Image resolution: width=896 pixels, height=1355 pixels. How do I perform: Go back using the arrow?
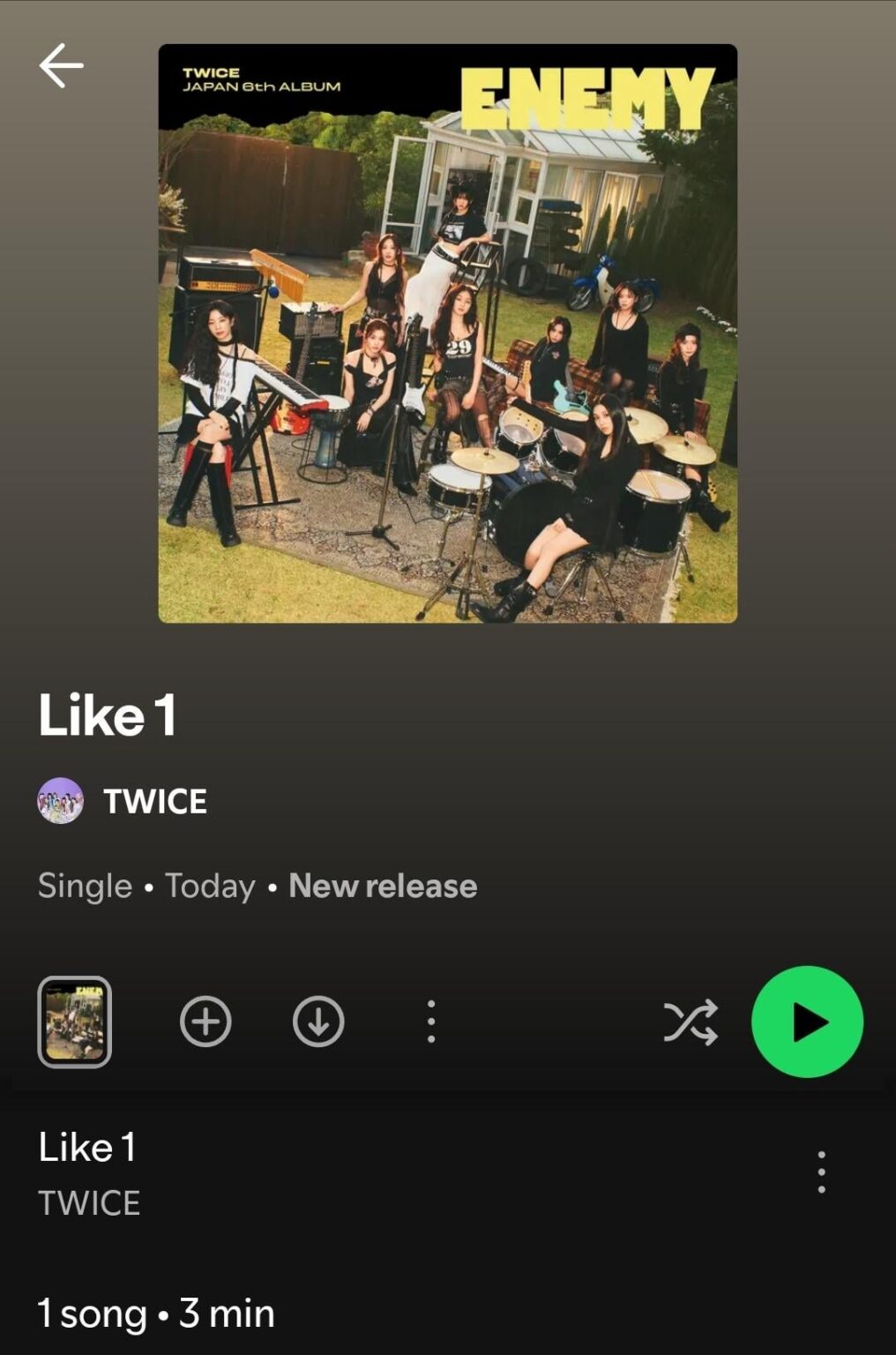[61, 66]
